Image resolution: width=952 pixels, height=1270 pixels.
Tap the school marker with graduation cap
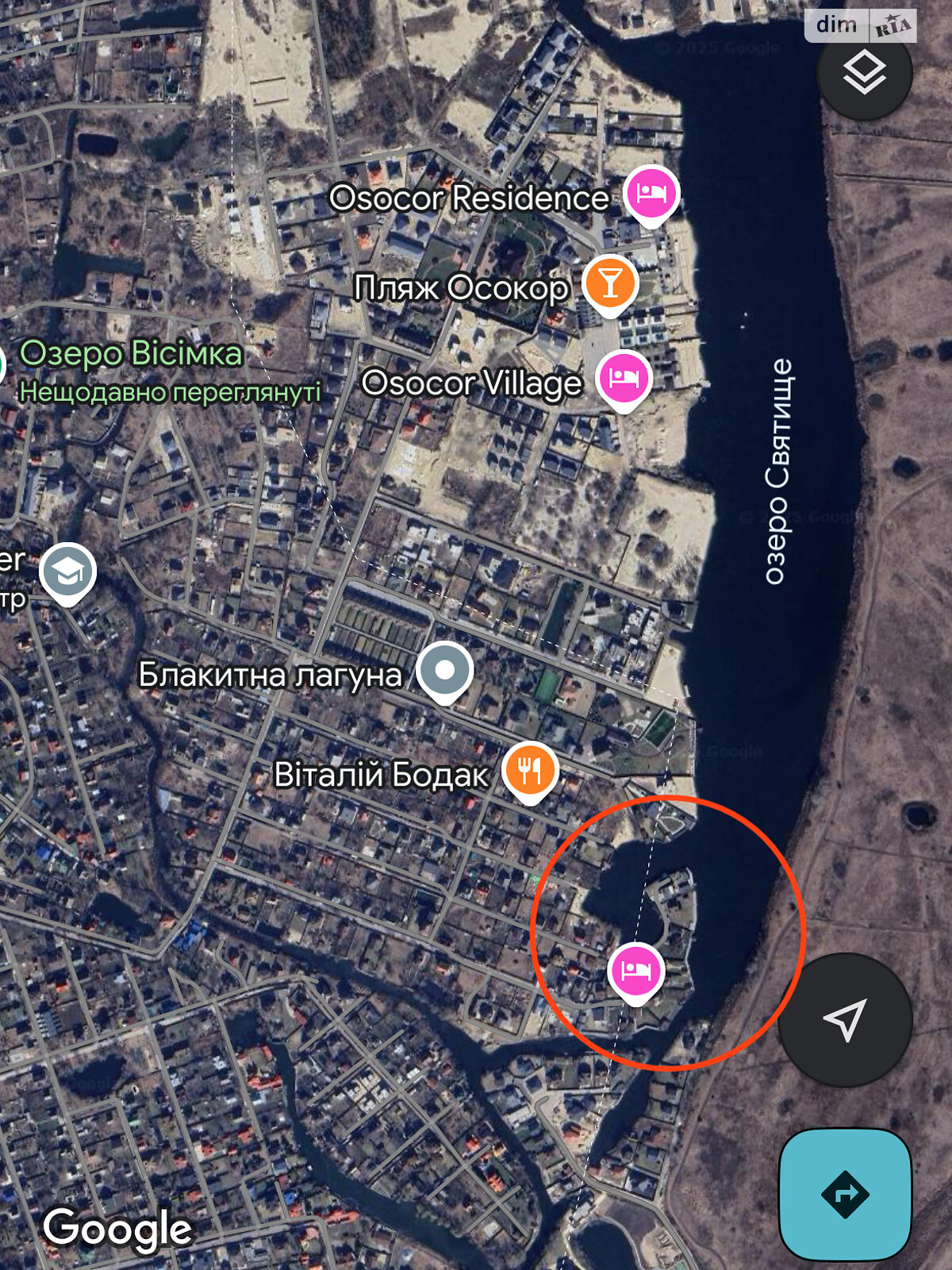click(68, 571)
